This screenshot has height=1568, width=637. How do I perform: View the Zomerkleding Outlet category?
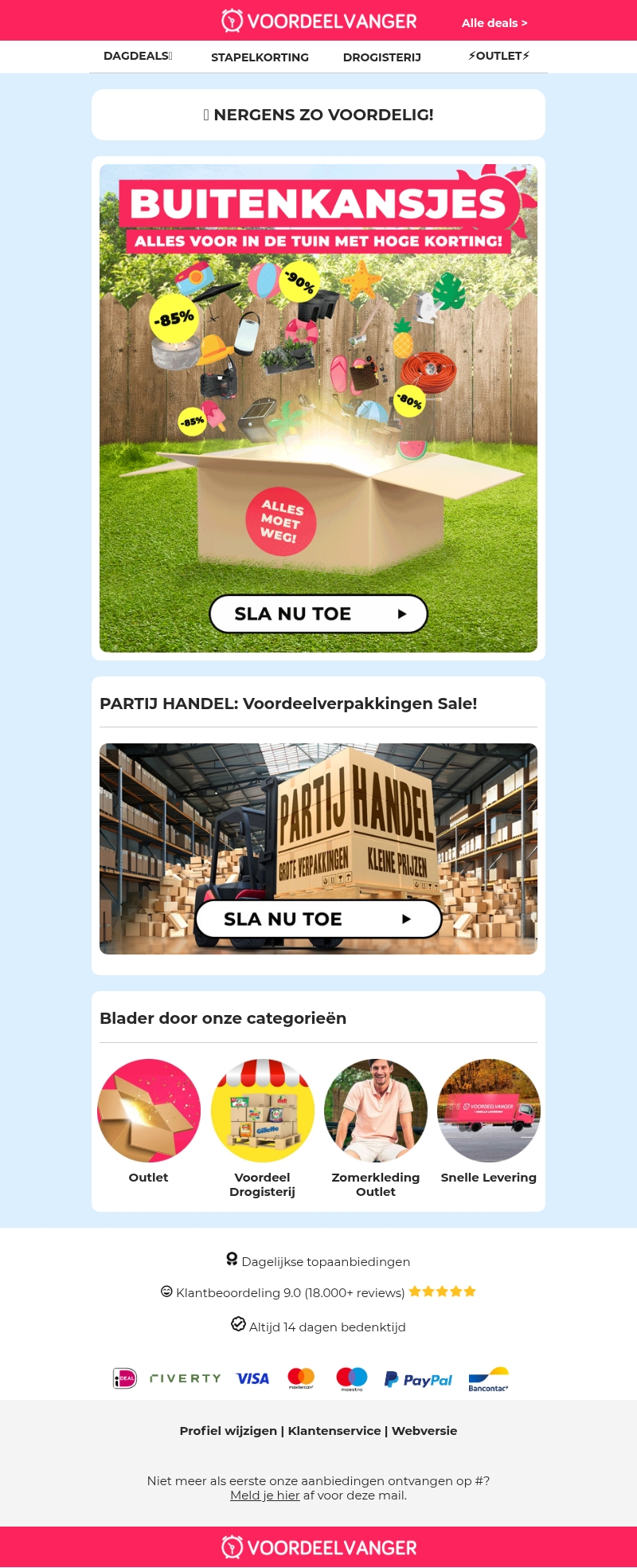tap(376, 1111)
